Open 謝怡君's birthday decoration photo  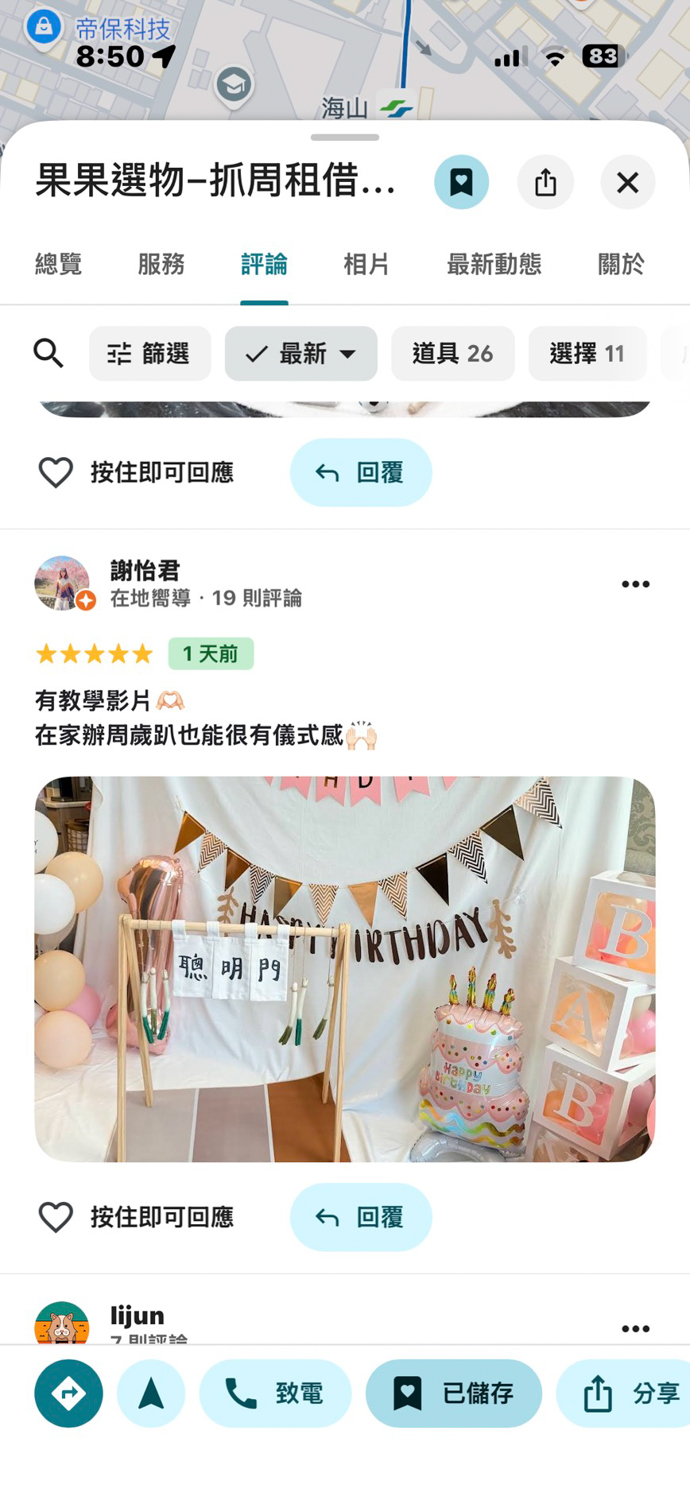point(345,968)
